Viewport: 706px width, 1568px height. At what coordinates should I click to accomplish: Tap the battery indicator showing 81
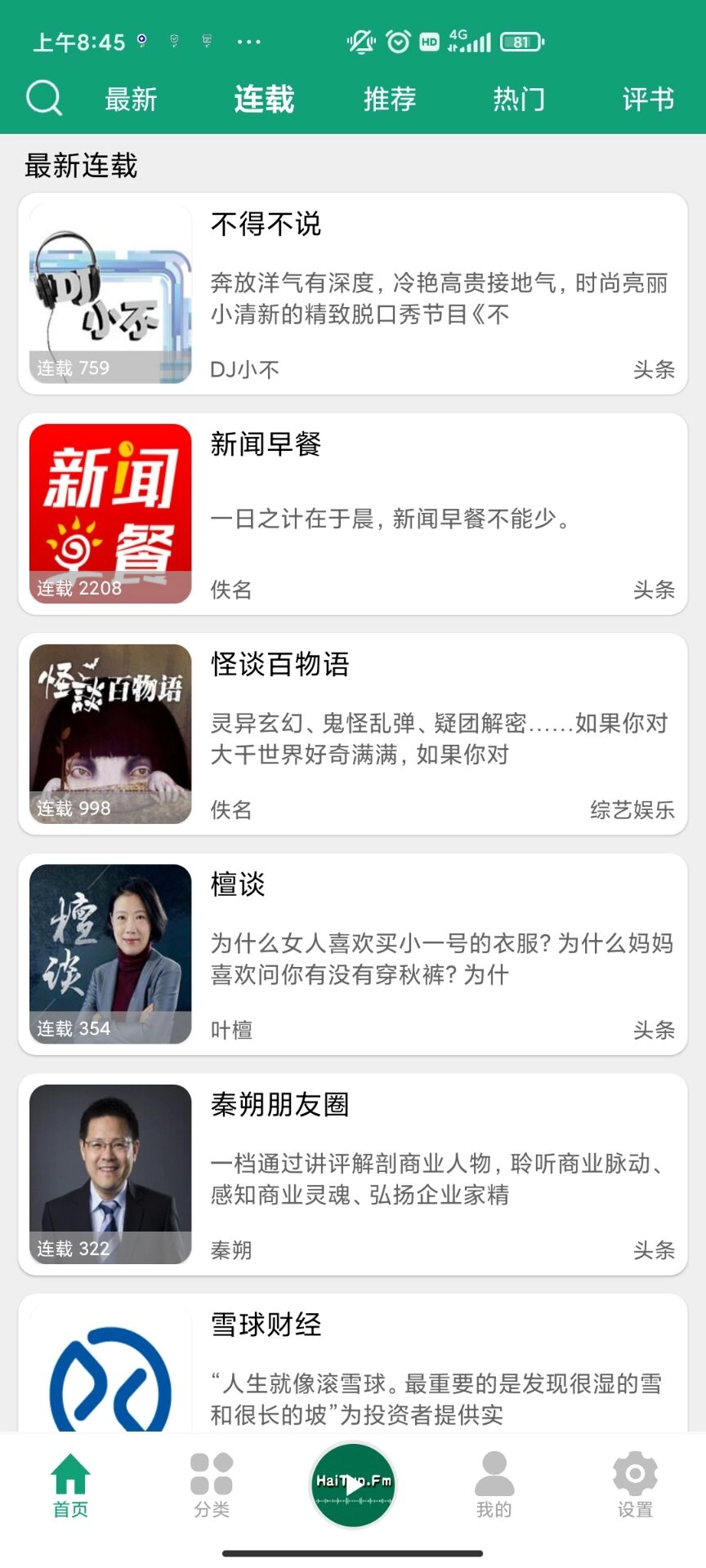point(517,41)
